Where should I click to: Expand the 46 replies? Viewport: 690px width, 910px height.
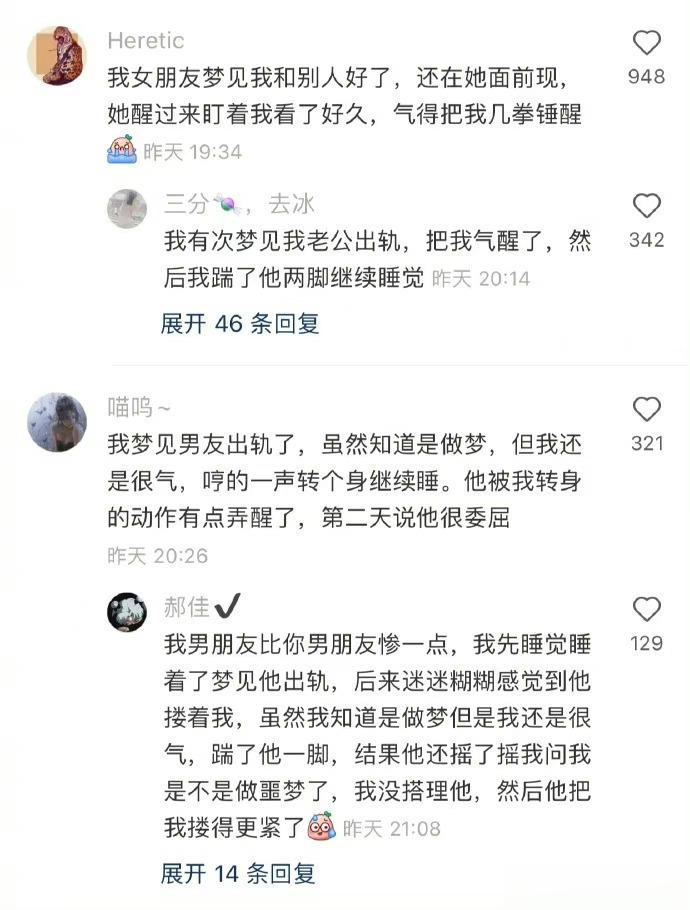click(240, 323)
